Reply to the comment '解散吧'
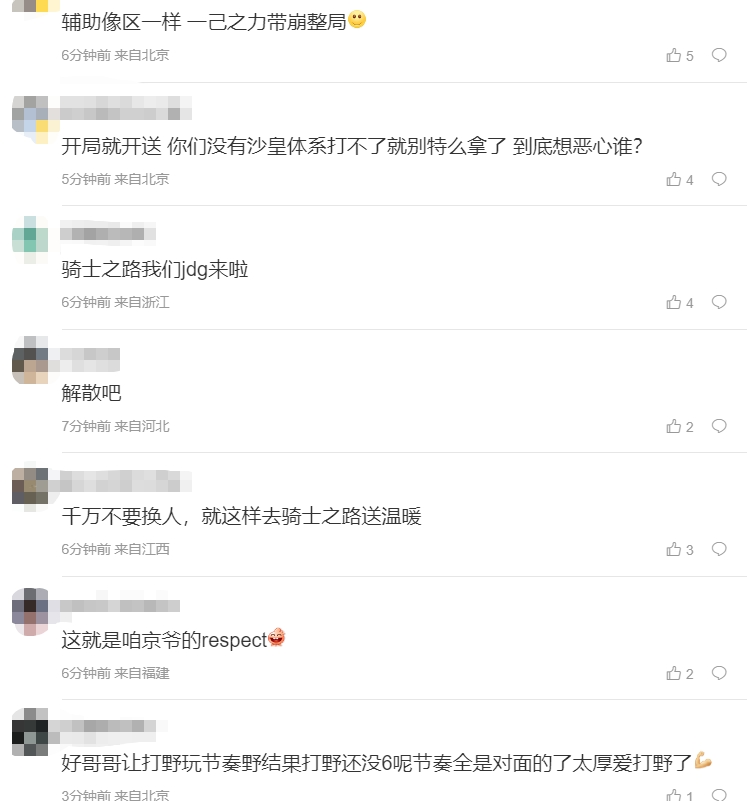This screenshot has width=747, height=801. tap(718, 426)
